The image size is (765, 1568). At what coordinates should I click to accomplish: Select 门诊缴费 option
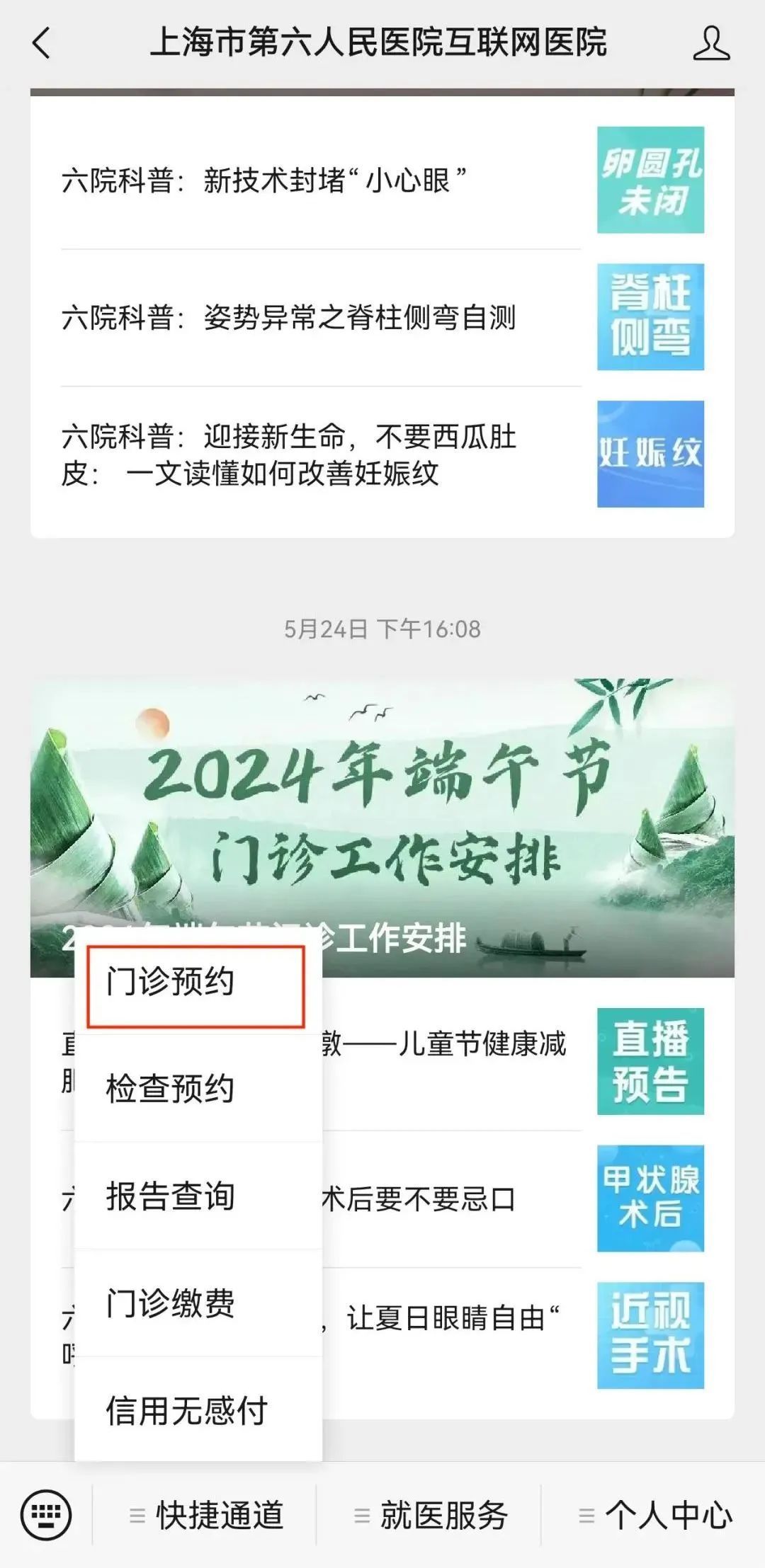[197, 1303]
